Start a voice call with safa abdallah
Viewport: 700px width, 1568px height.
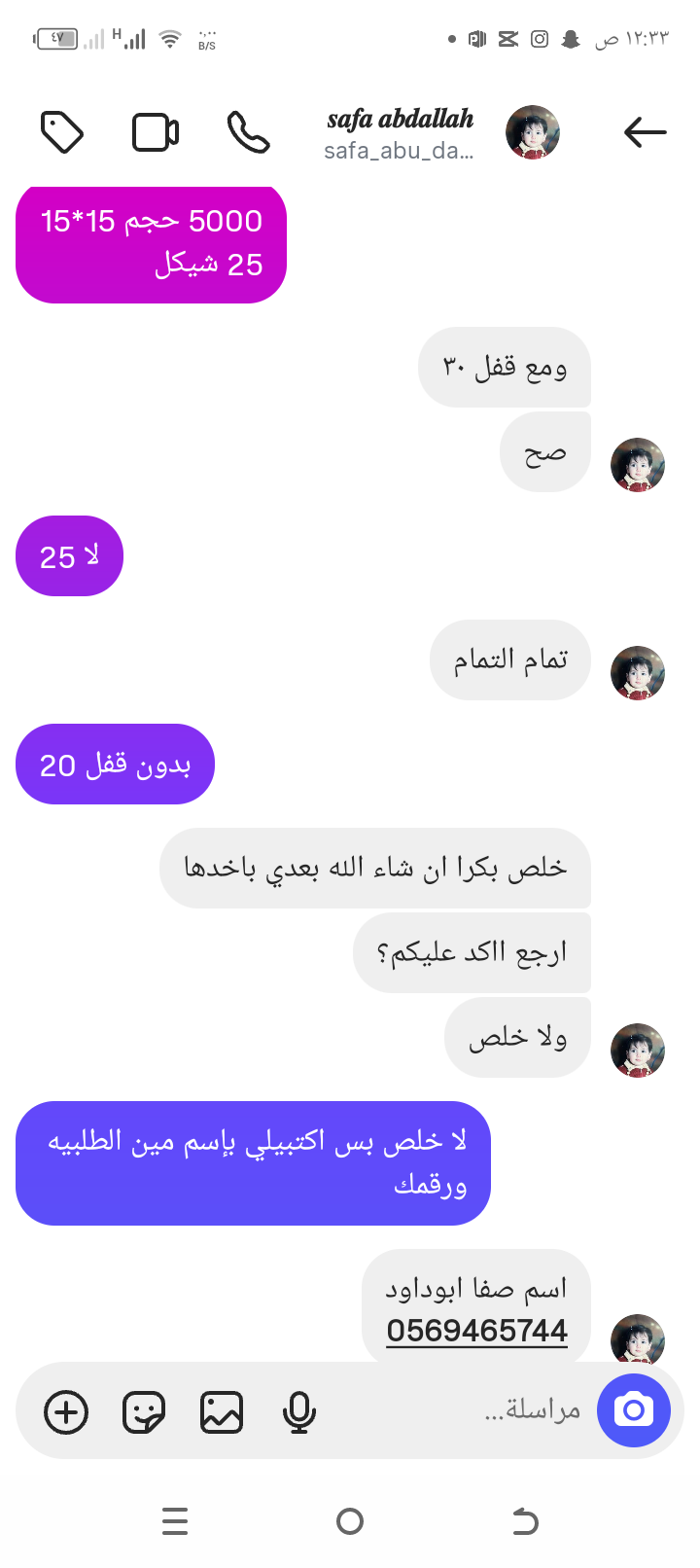(x=249, y=132)
